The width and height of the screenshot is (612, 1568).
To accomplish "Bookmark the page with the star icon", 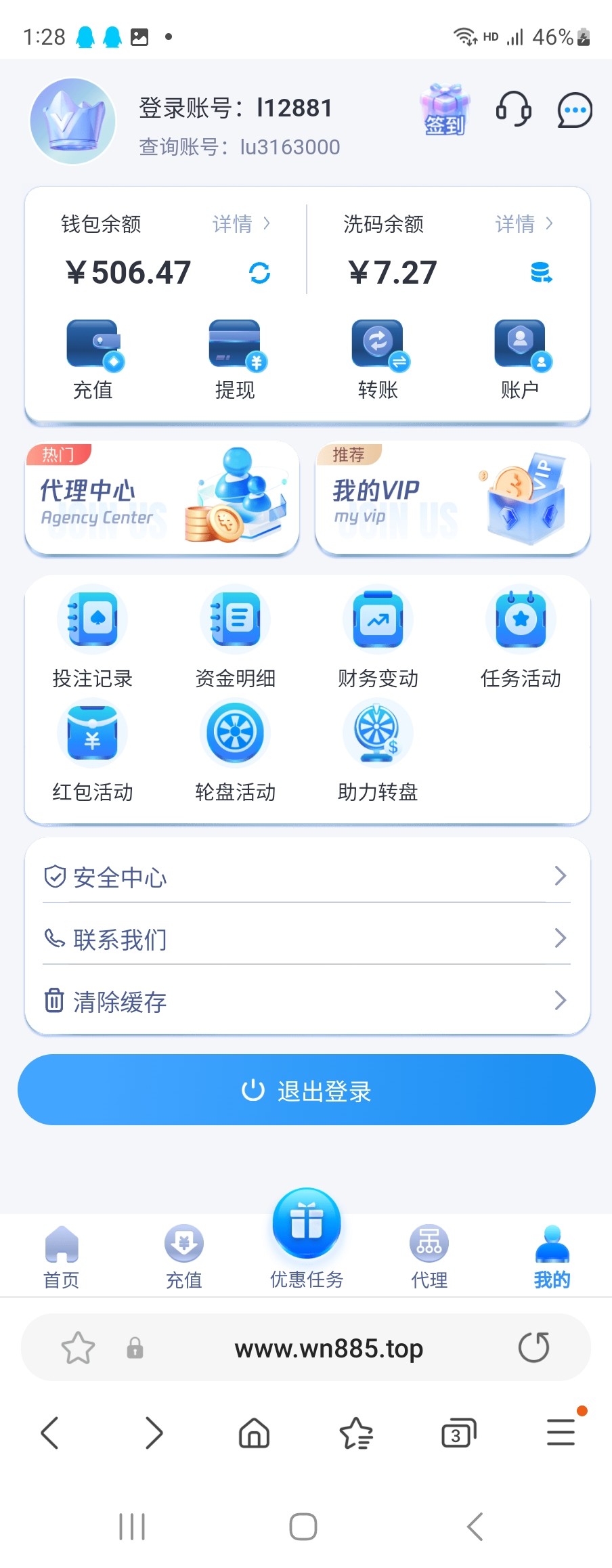I will (77, 1347).
